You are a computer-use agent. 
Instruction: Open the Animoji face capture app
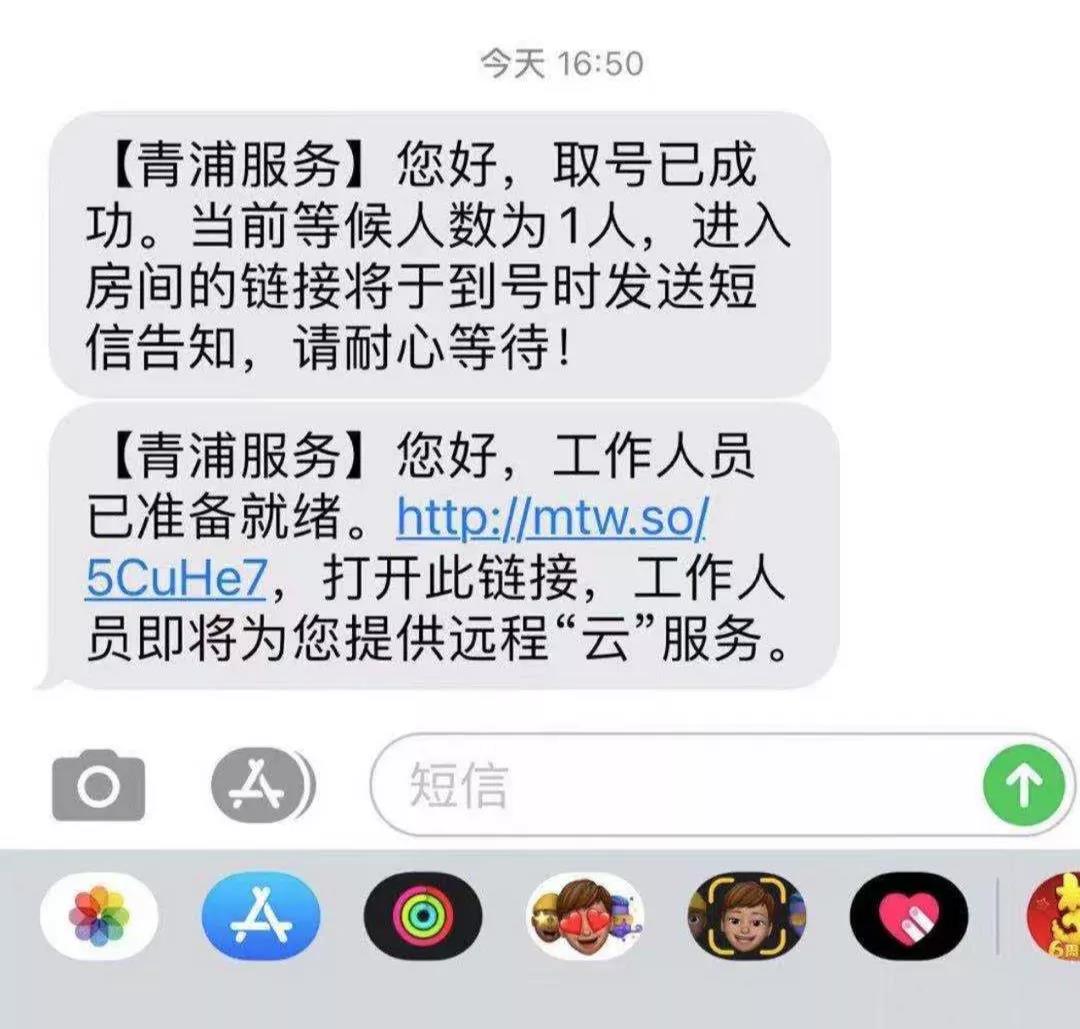[747, 916]
